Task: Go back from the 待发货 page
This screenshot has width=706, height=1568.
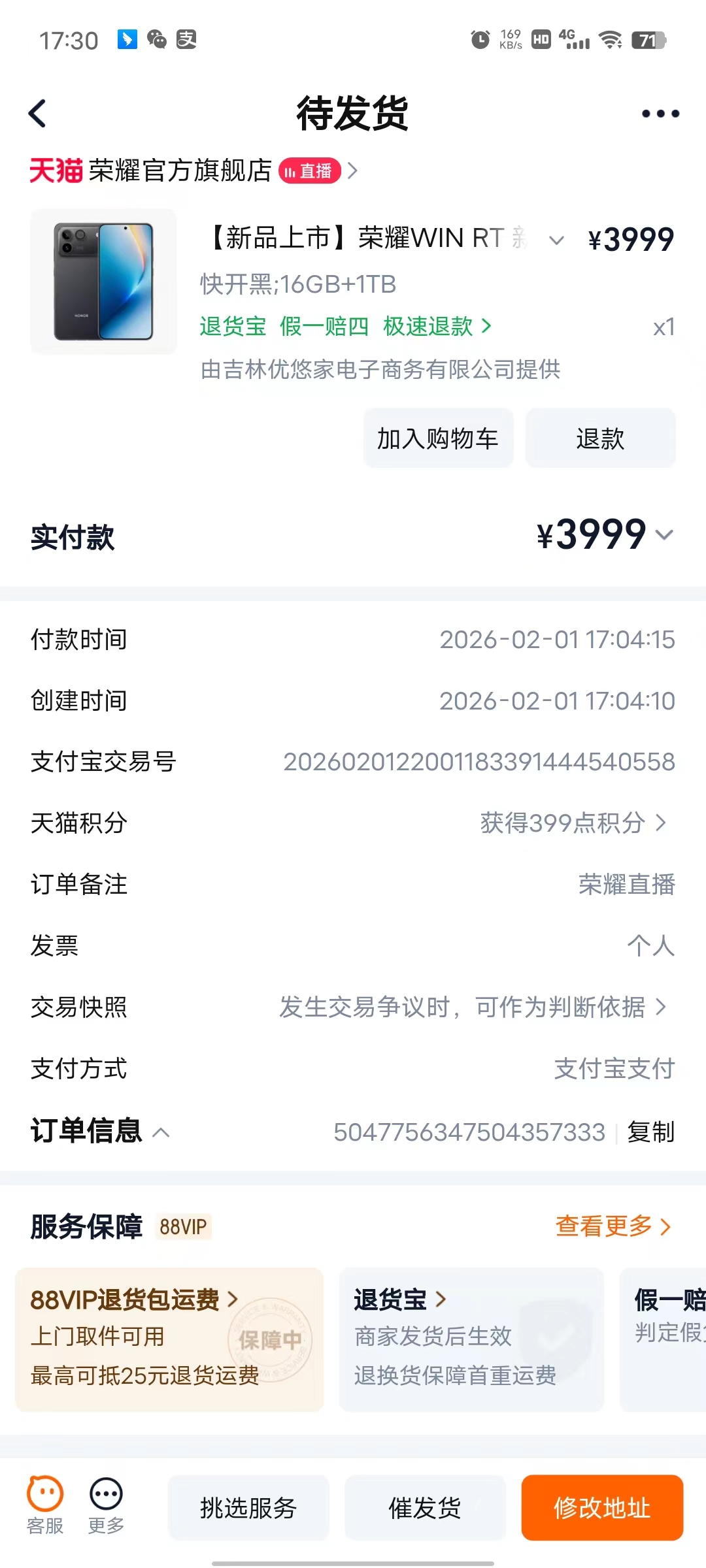Action: tap(38, 114)
